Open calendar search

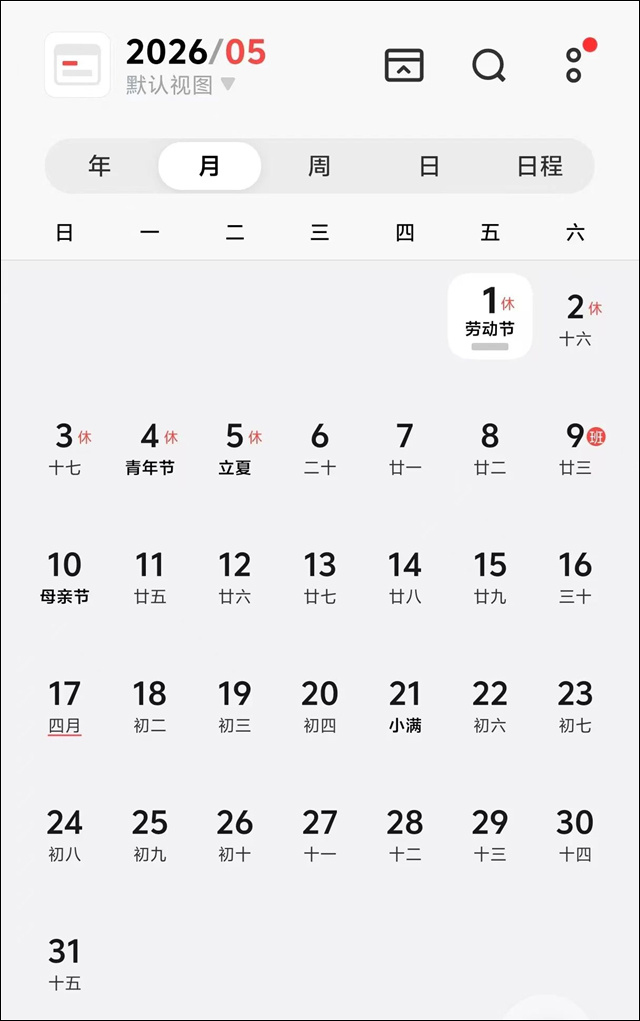488,65
